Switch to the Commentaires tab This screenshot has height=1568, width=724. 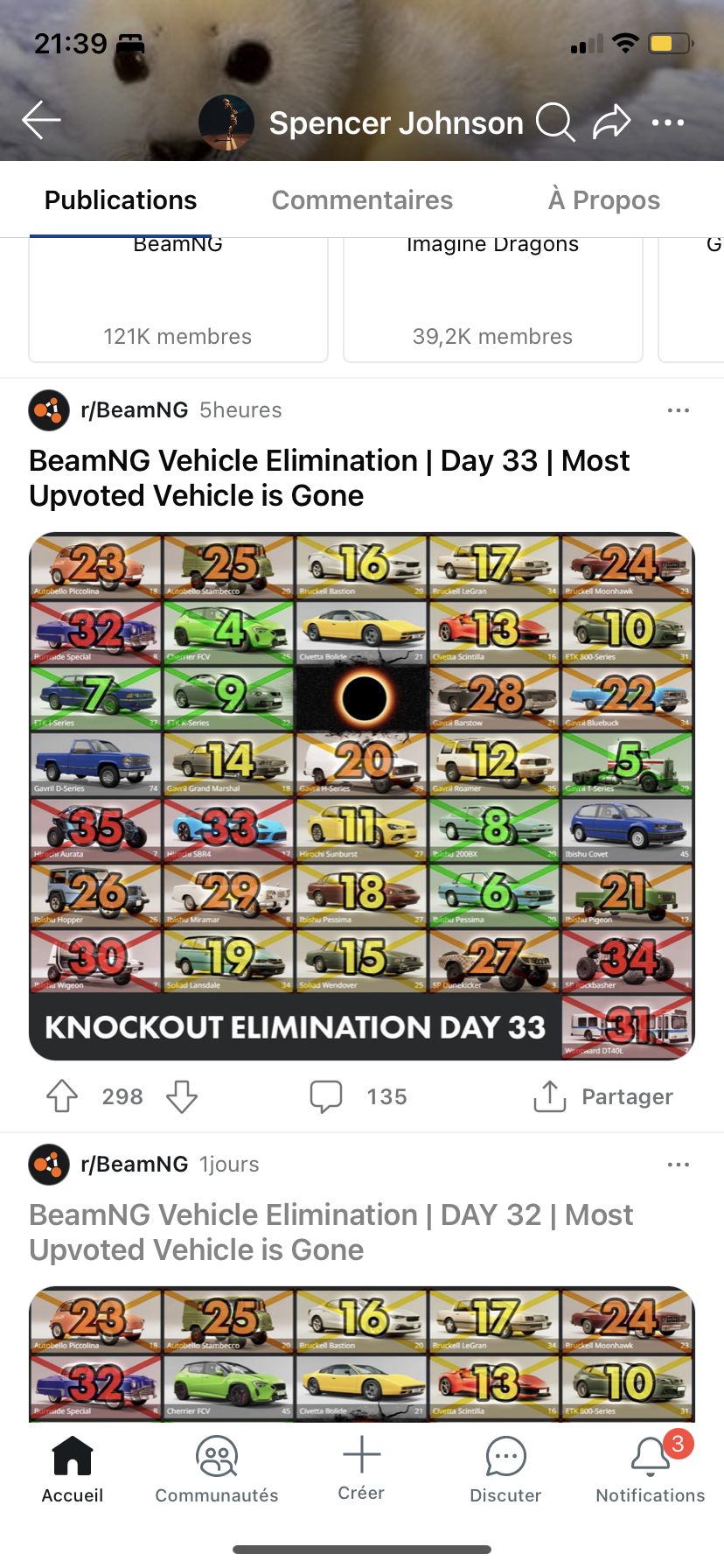point(362,200)
